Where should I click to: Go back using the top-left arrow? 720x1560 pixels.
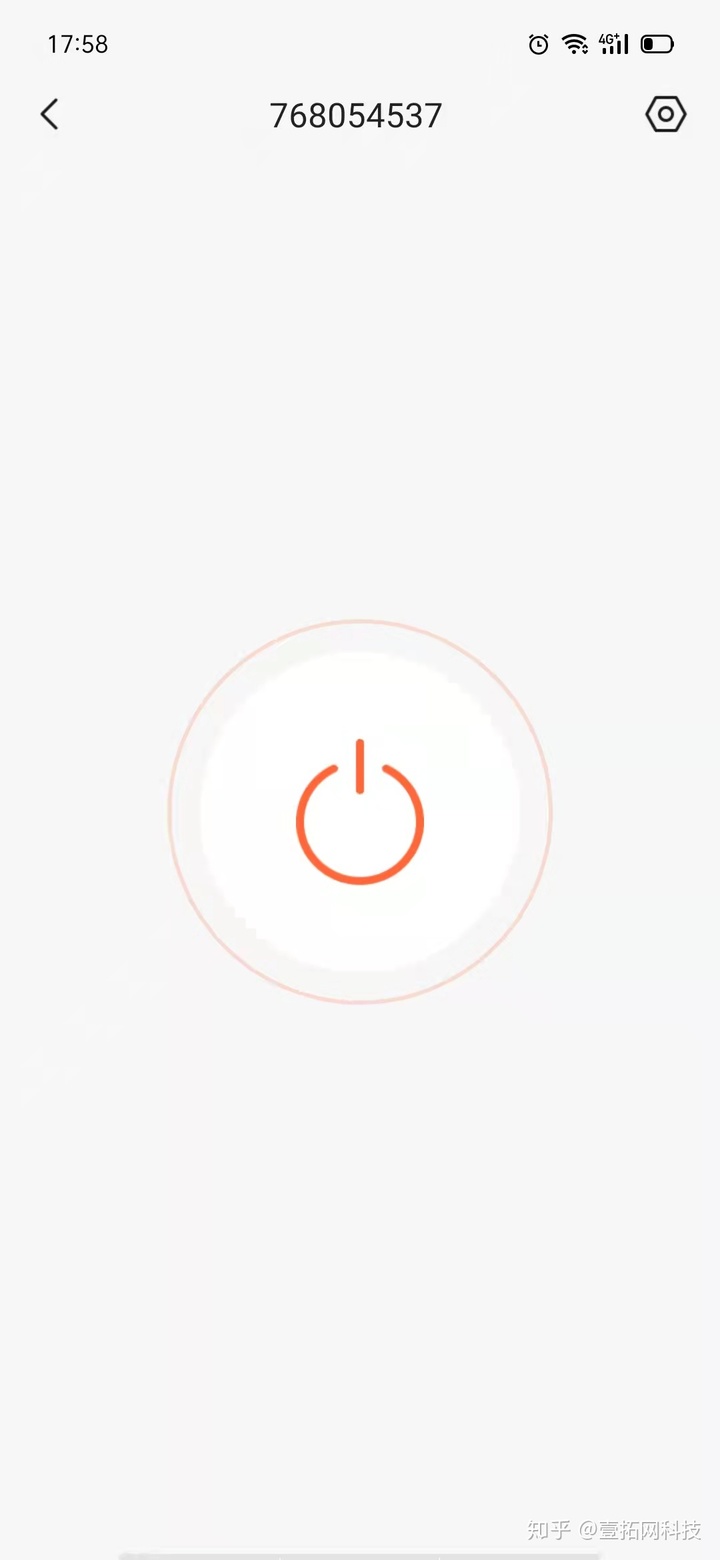tap(49, 115)
